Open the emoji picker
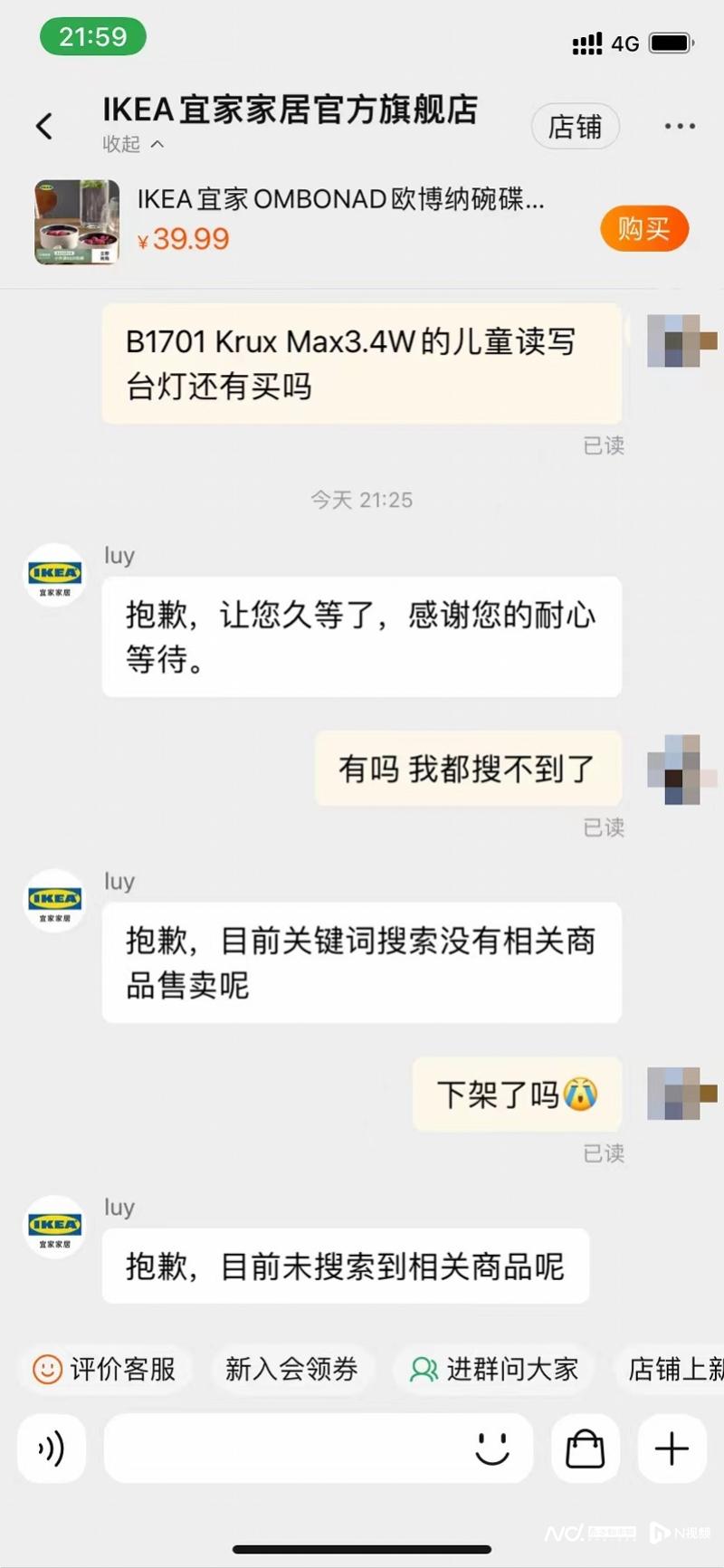 tap(492, 1448)
